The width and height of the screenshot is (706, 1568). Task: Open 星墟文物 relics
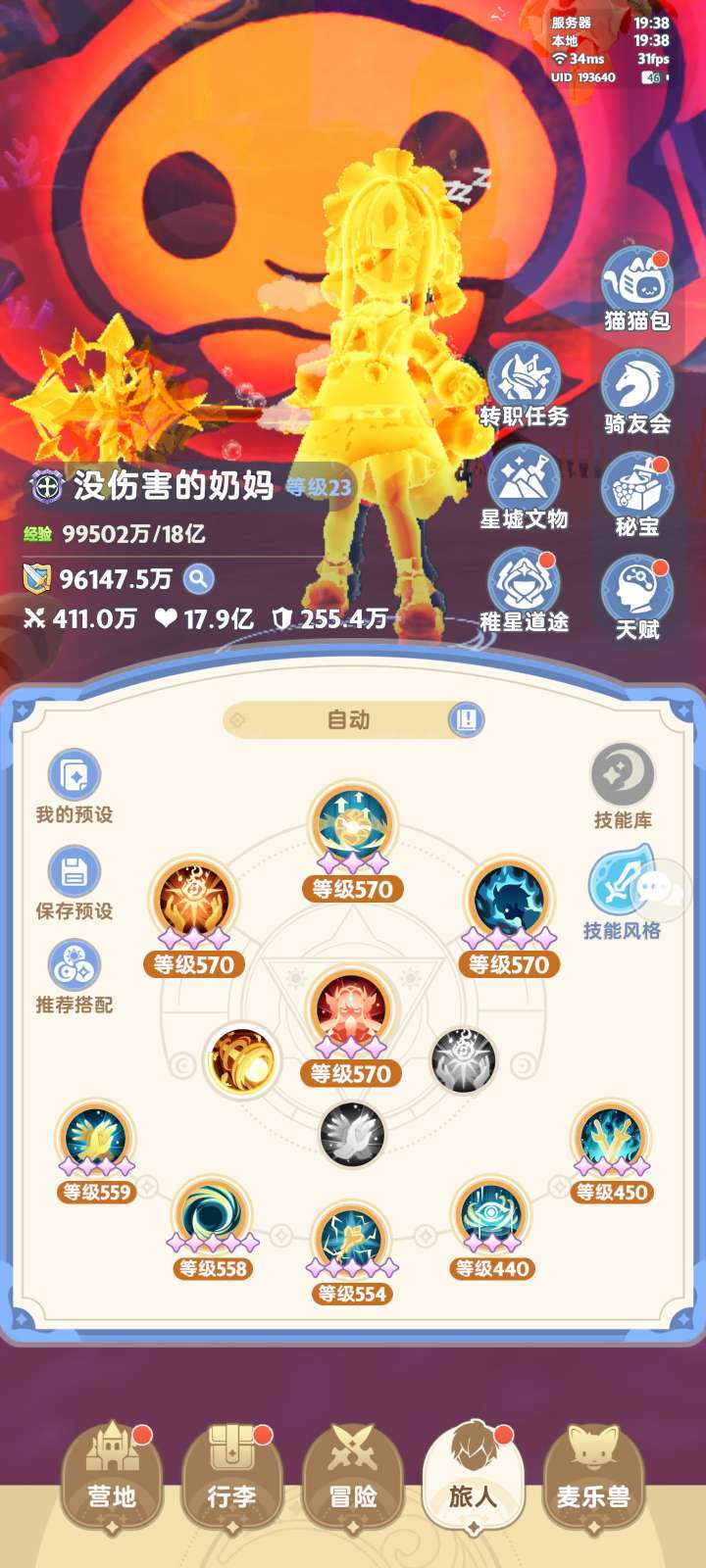coord(525,488)
